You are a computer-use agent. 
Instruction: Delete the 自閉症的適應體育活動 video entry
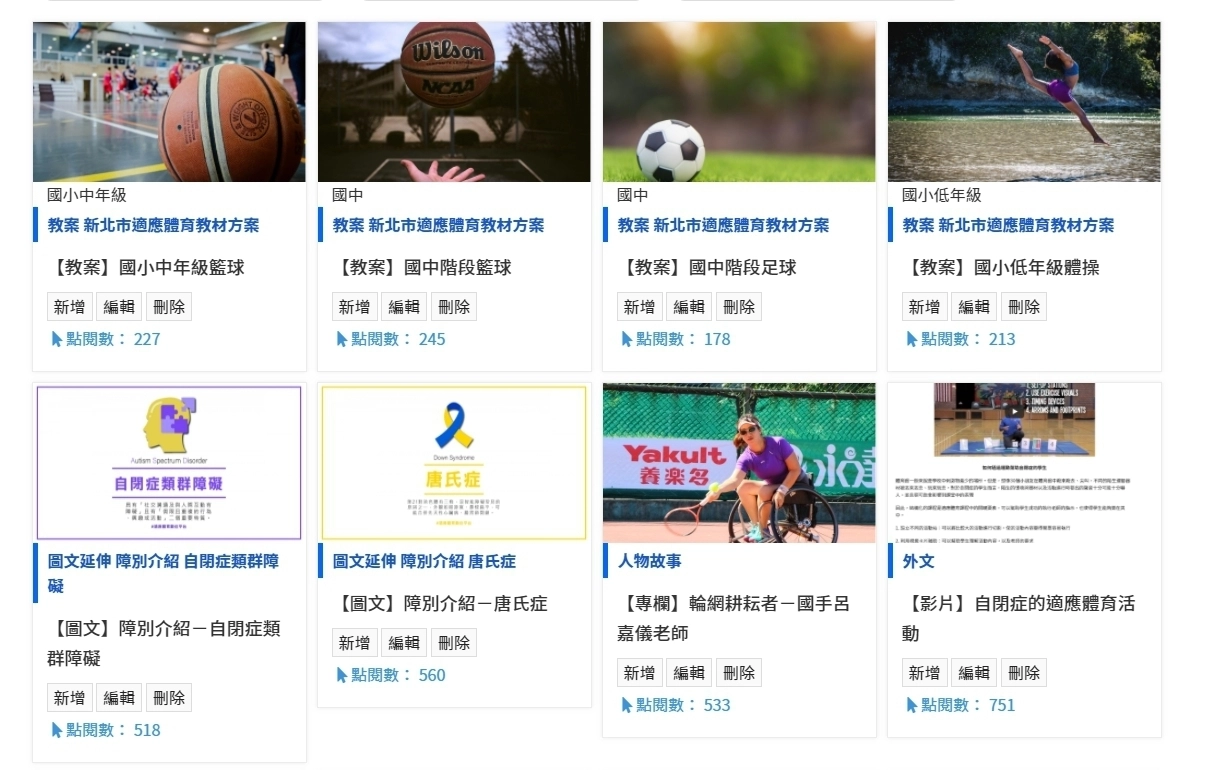(x=1024, y=673)
